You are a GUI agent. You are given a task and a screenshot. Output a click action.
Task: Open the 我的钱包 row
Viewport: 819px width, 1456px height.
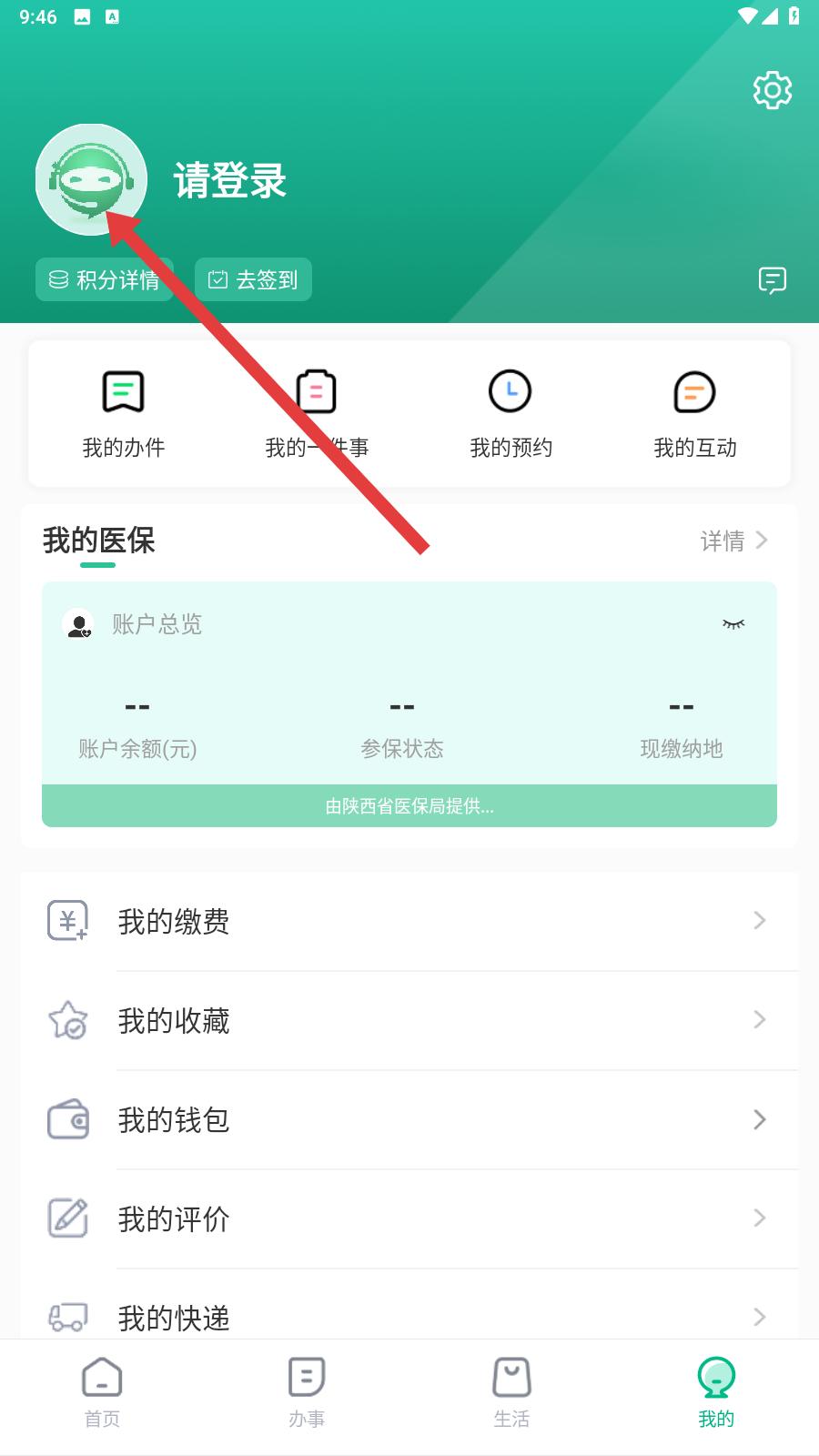click(409, 1119)
